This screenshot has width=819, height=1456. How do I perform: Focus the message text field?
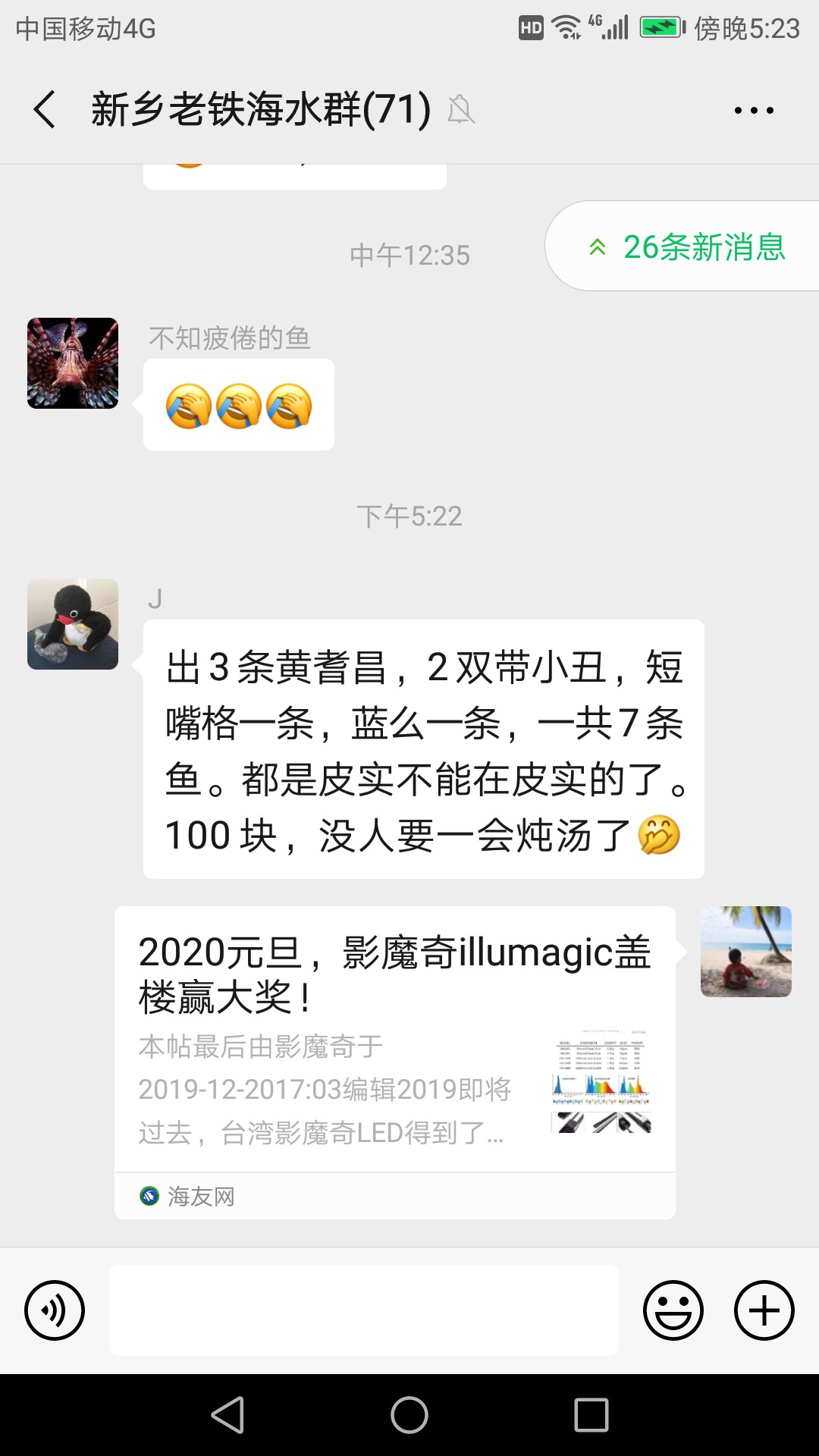(x=364, y=1310)
